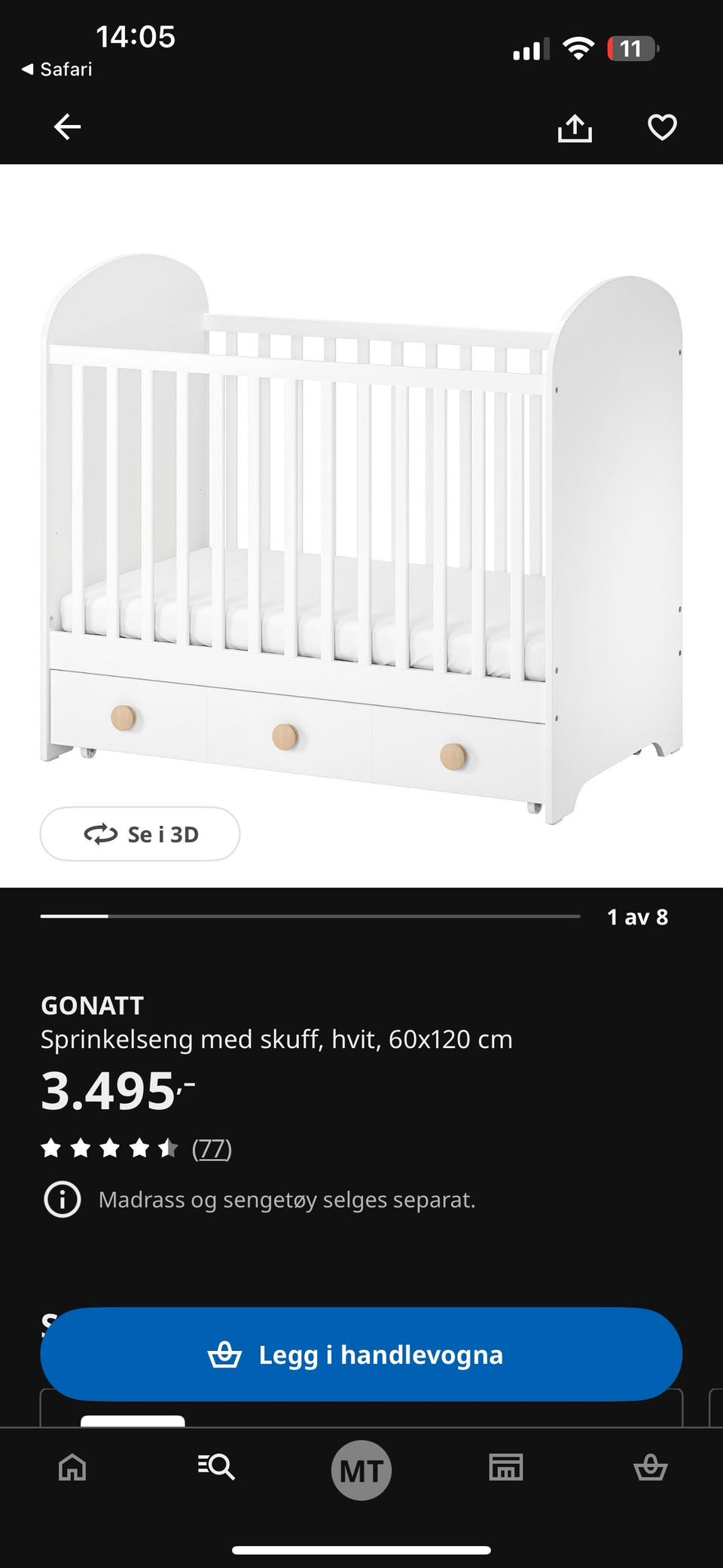Open the search tab
Image resolution: width=723 pixels, height=1568 pixels.
point(217,1468)
